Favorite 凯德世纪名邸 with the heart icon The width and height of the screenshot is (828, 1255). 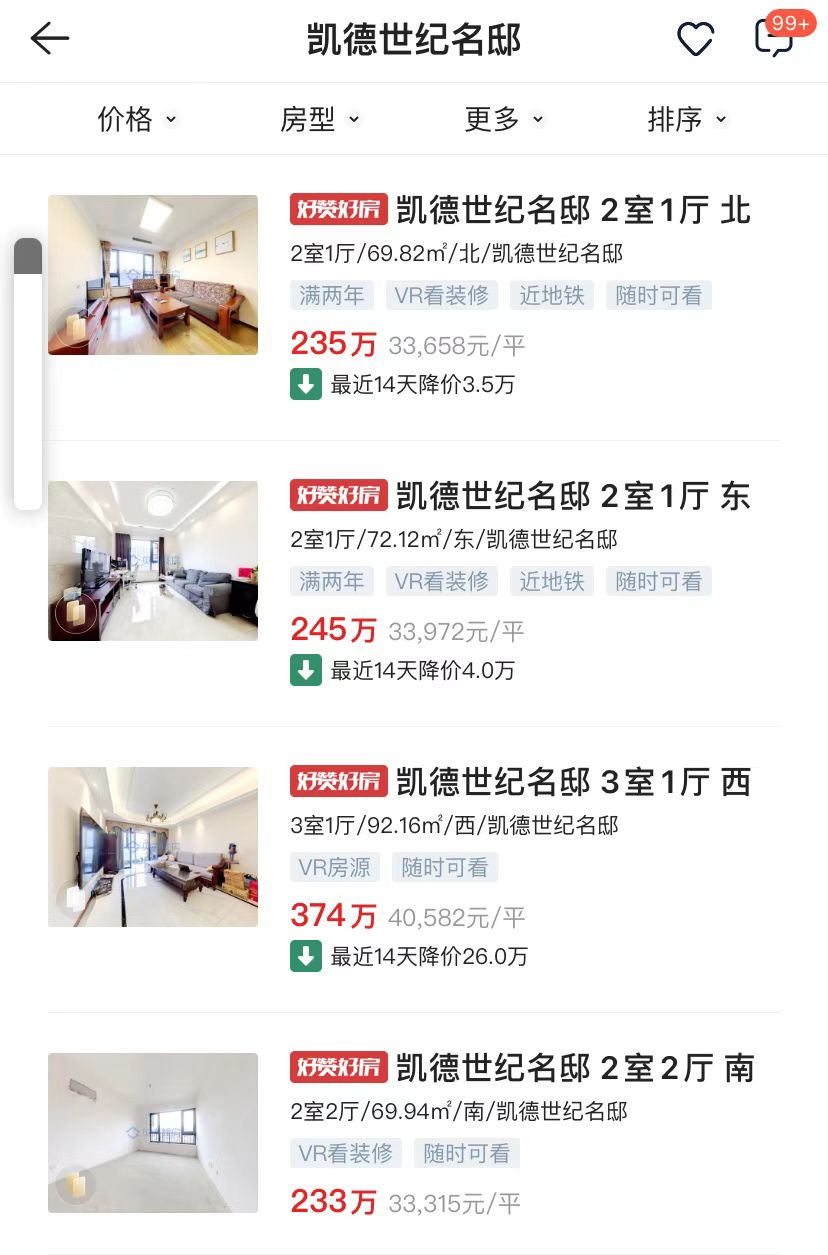tap(695, 40)
